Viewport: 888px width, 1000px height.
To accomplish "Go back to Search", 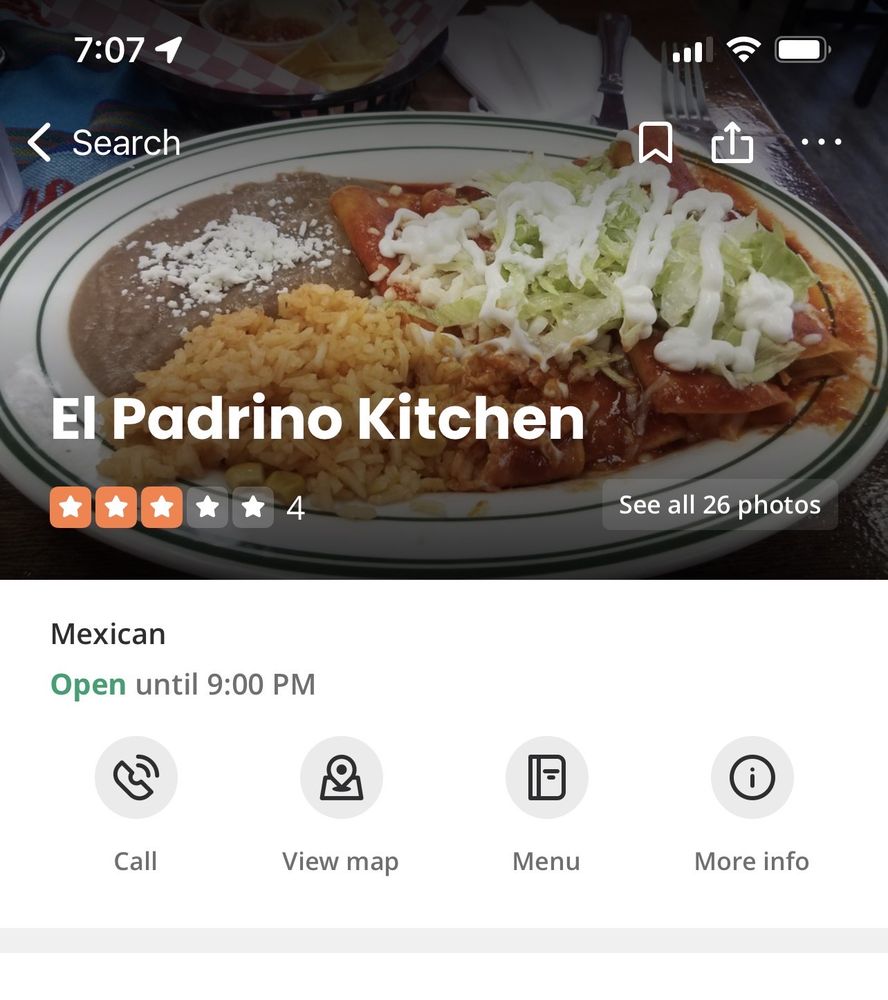I will (104, 143).
